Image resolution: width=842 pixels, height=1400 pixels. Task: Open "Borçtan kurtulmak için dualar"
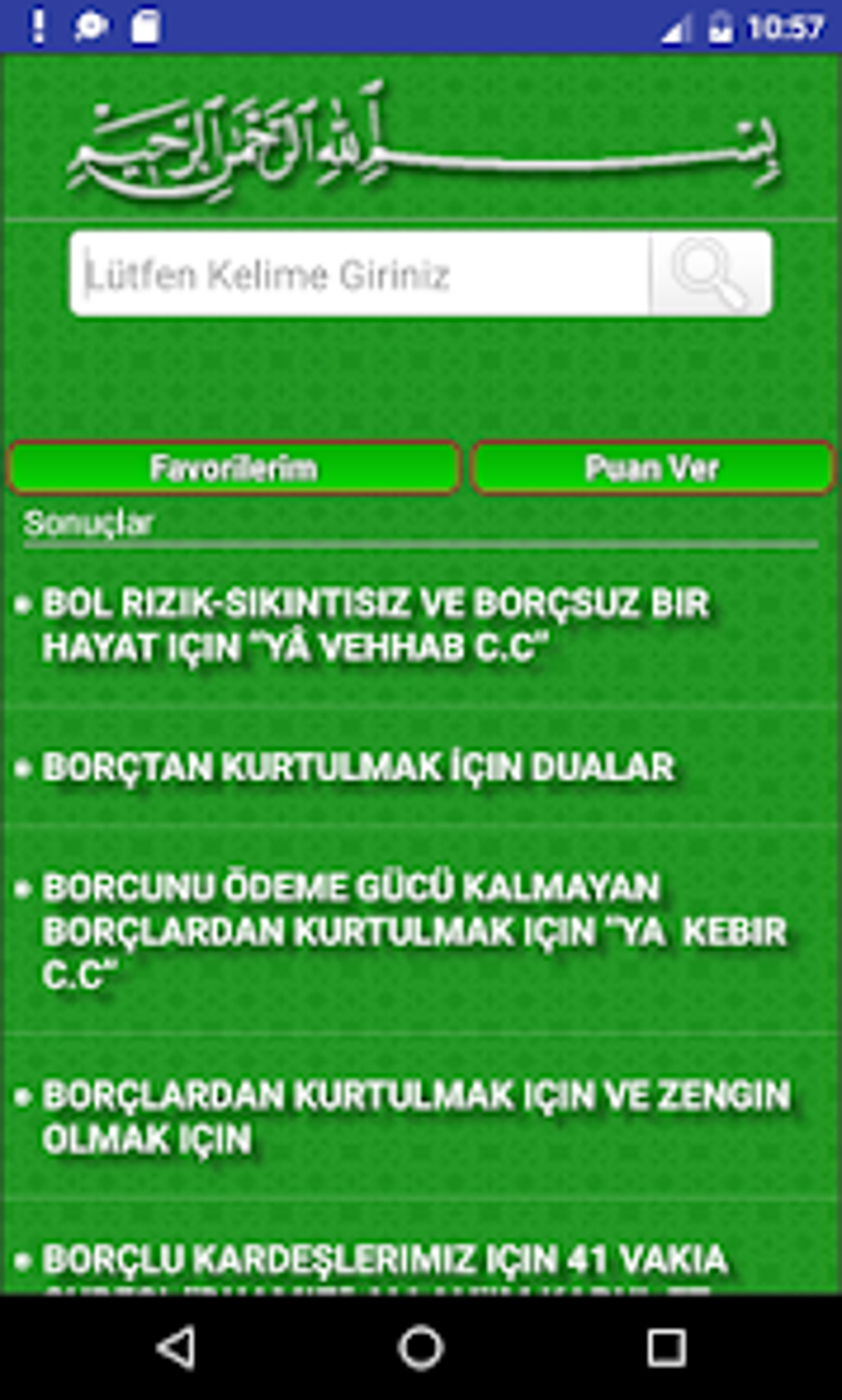pyautogui.click(x=421, y=768)
